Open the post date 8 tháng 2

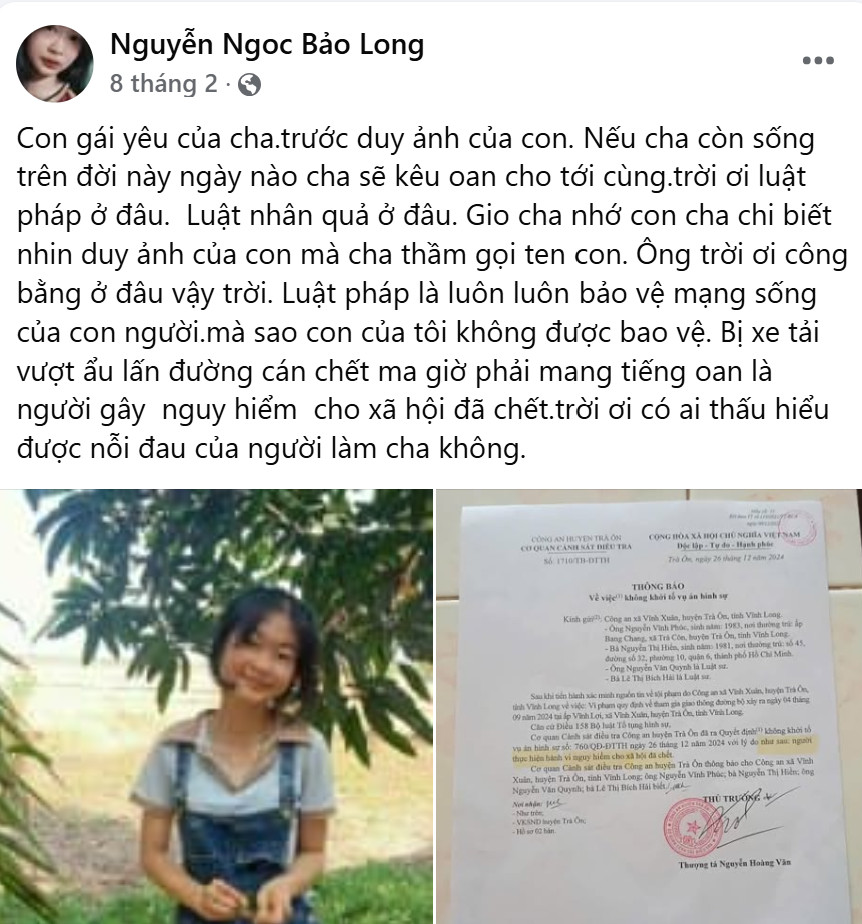[x=163, y=84]
